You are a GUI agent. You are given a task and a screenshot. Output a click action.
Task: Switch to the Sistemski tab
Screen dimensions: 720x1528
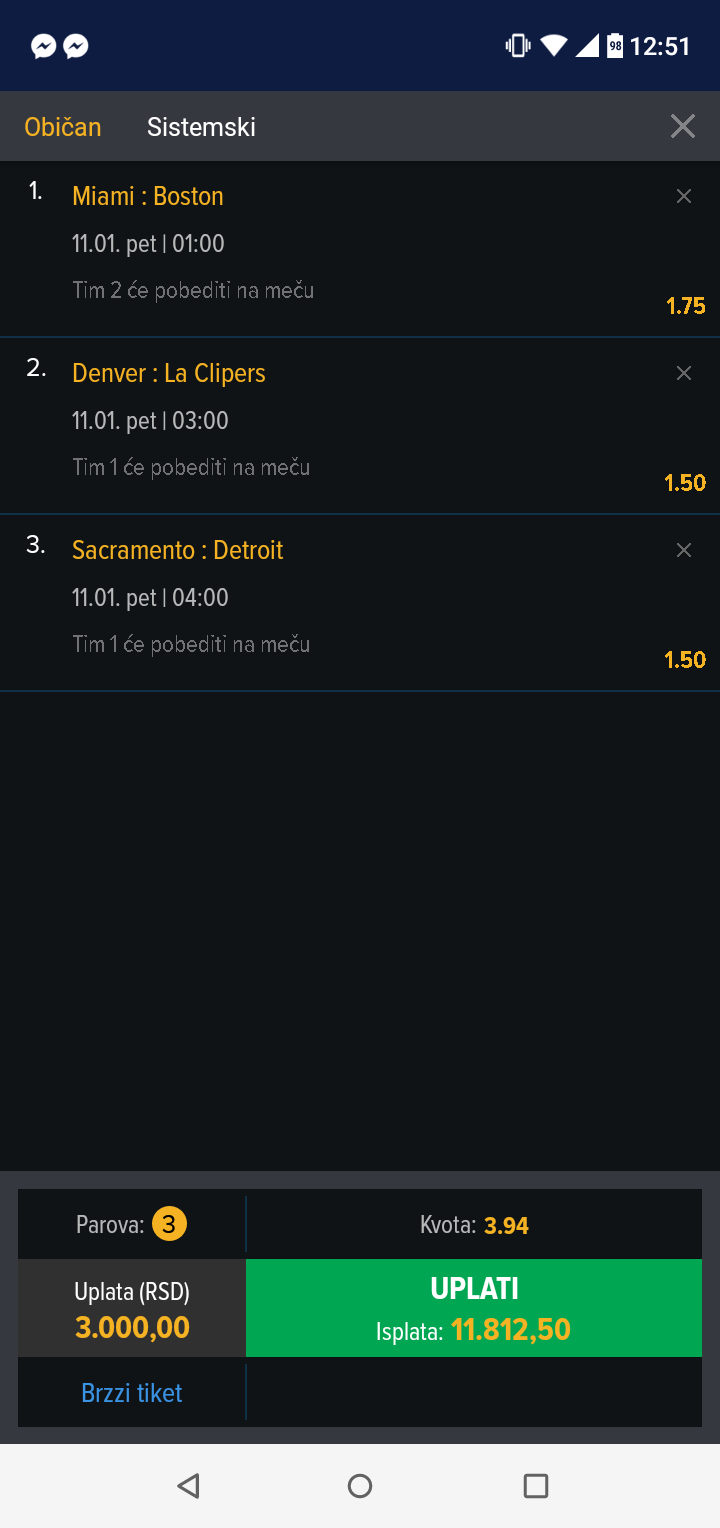coord(201,127)
